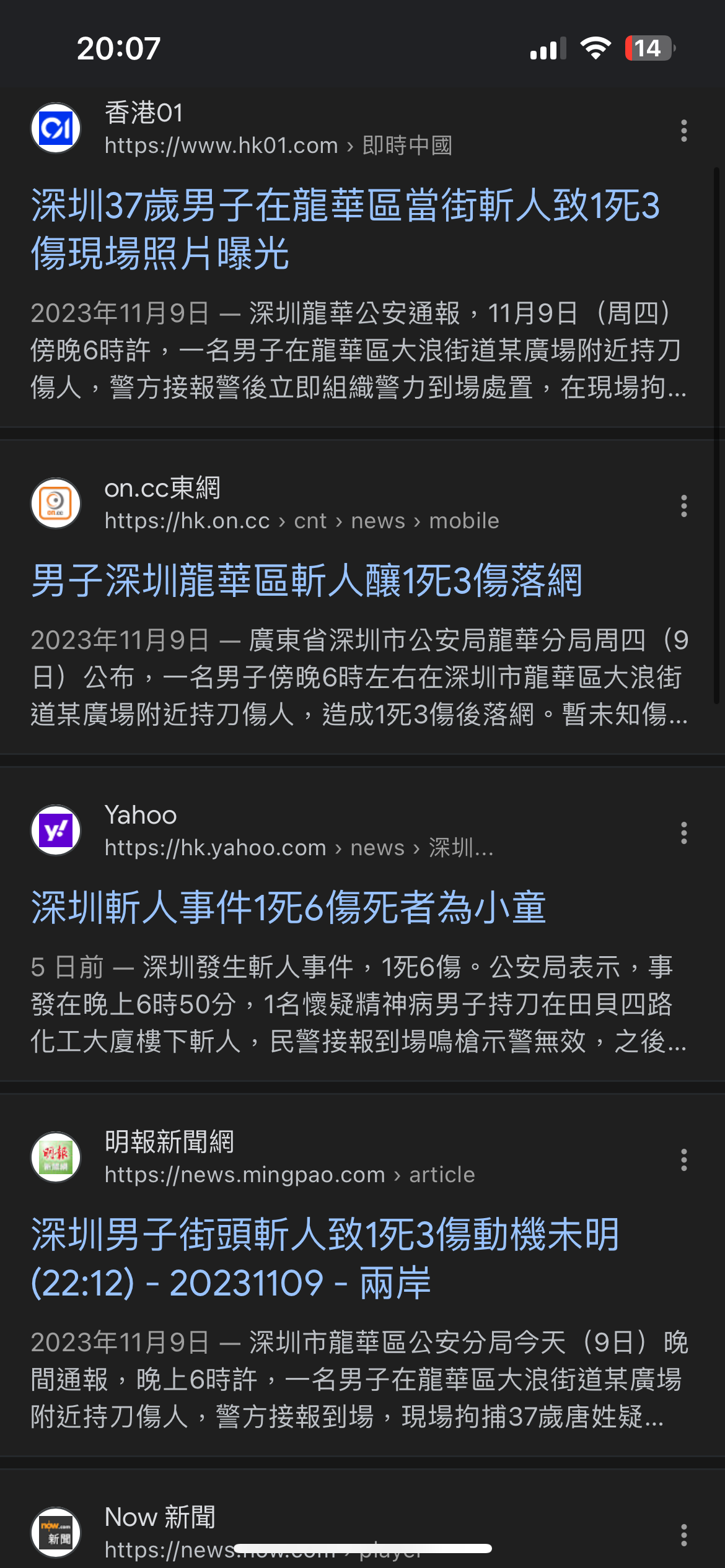725x1568 pixels.
Task: Open the 明報新聞網 article about the 深圳 街頭斬人
Action: click(325, 1258)
